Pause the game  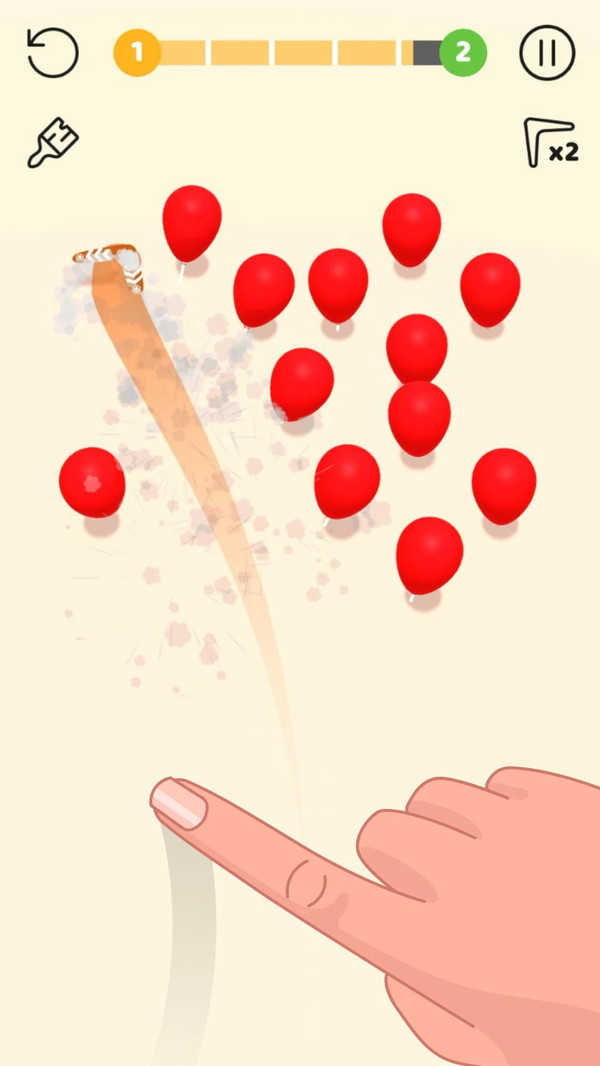(547, 53)
